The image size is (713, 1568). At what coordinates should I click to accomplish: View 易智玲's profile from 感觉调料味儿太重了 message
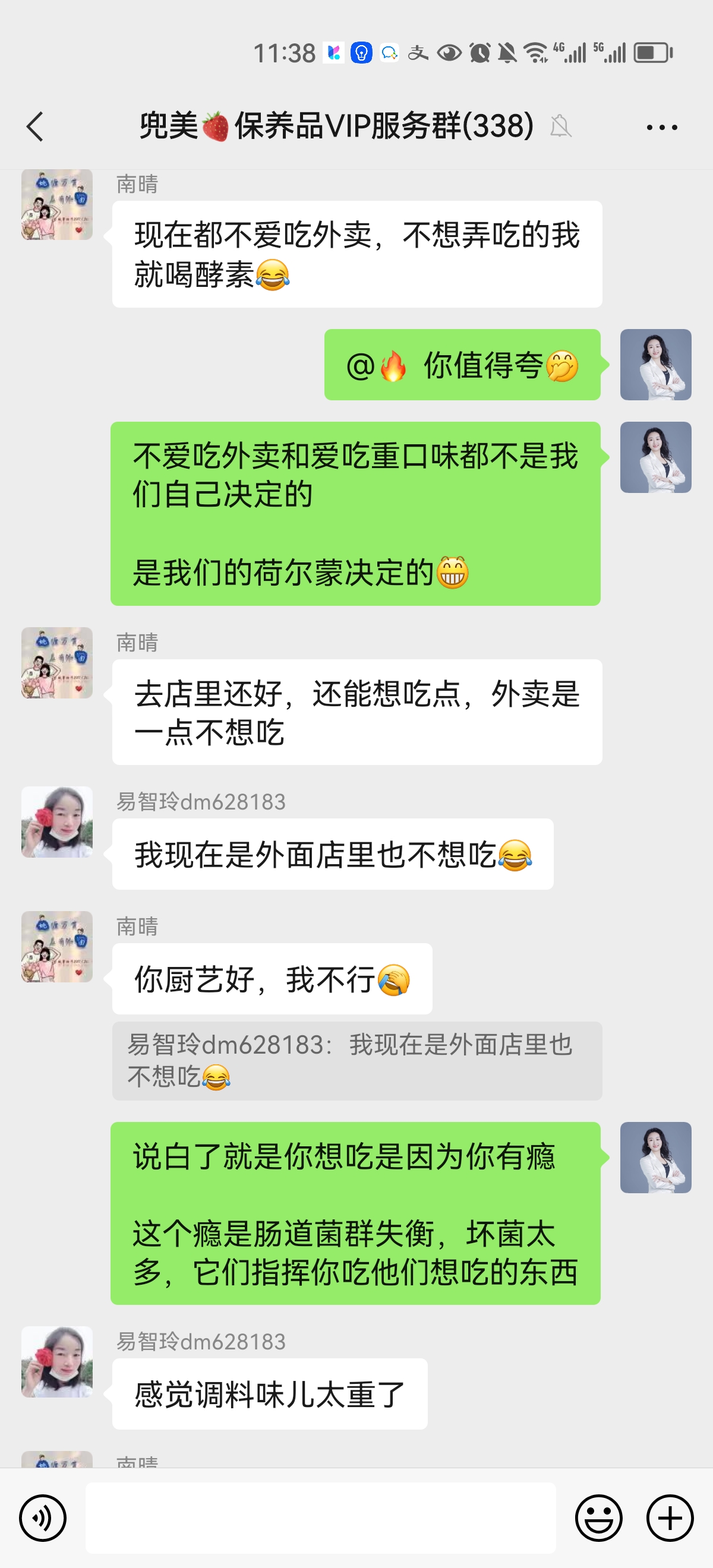pyautogui.click(x=57, y=1362)
